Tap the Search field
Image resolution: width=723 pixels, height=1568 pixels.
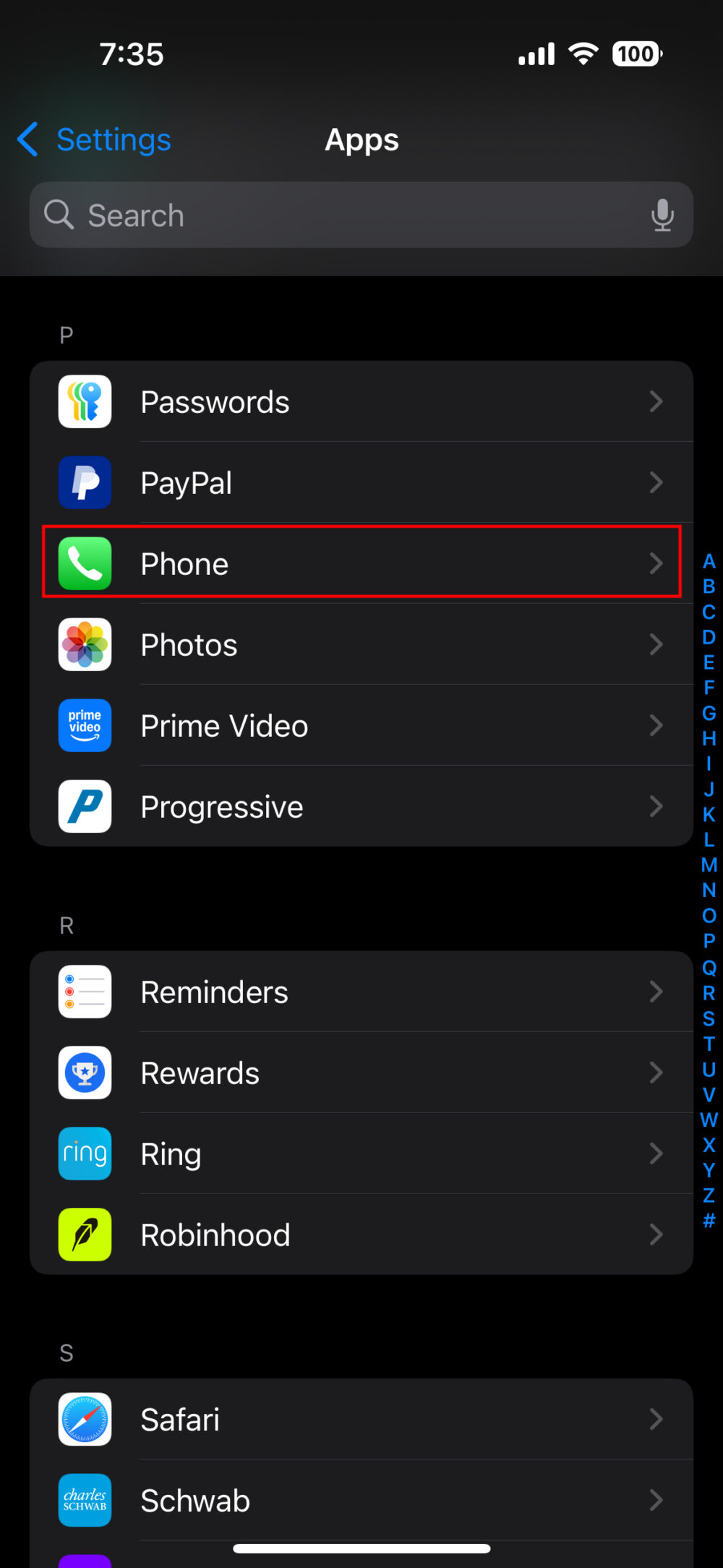[325, 215]
